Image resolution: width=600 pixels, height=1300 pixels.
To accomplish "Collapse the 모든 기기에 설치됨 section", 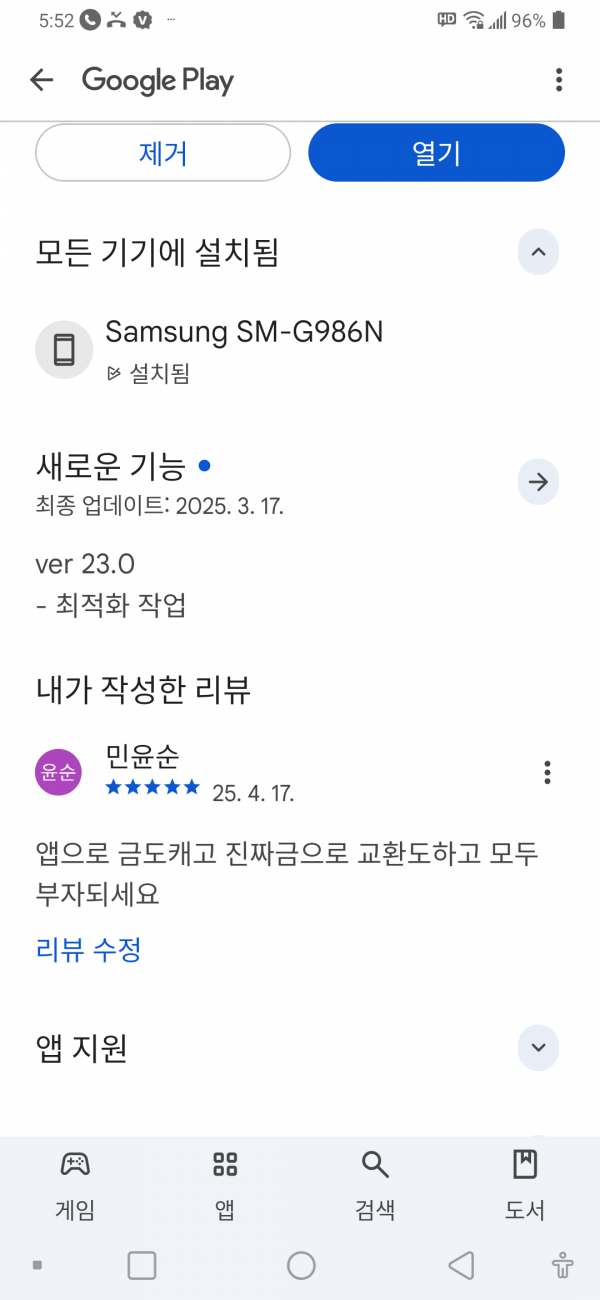I will tap(538, 252).
